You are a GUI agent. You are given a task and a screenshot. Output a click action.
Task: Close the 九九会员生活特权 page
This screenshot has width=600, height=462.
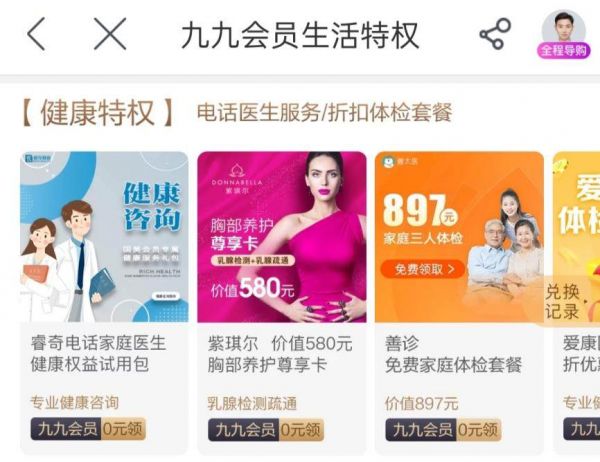(110, 35)
